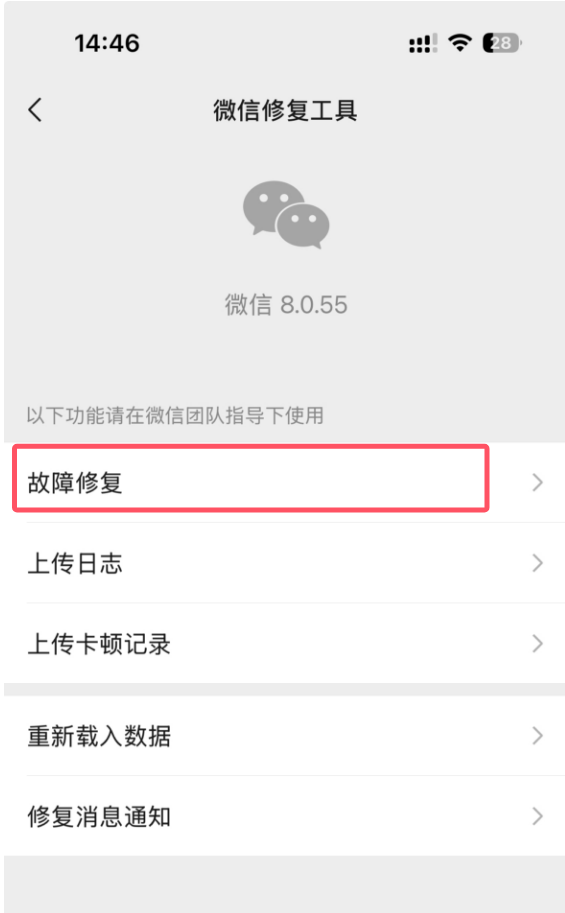Select 上传卡顿记录

pyautogui.click(x=284, y=643)
